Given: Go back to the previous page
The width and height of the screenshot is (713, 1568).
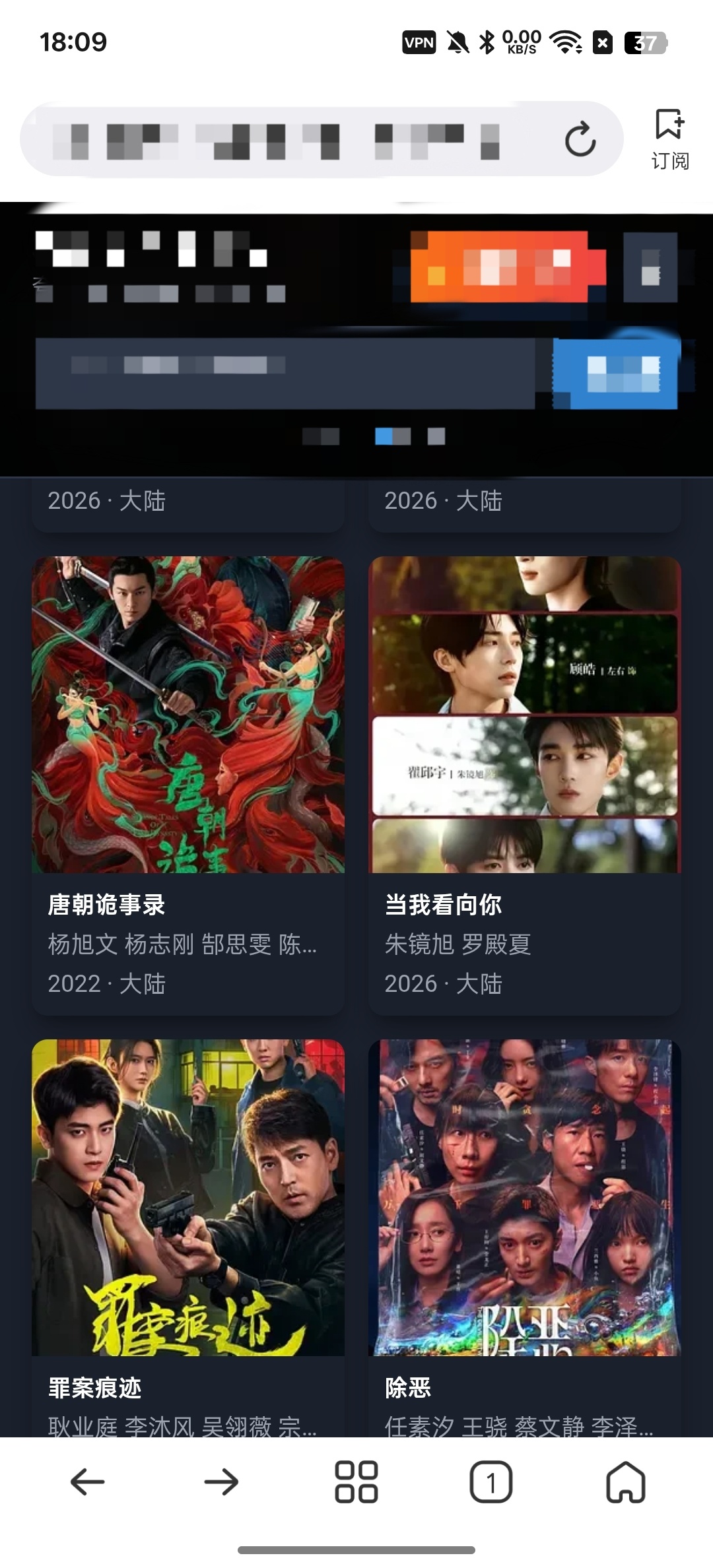Looking at the screenshot, I should point(88,1482).
